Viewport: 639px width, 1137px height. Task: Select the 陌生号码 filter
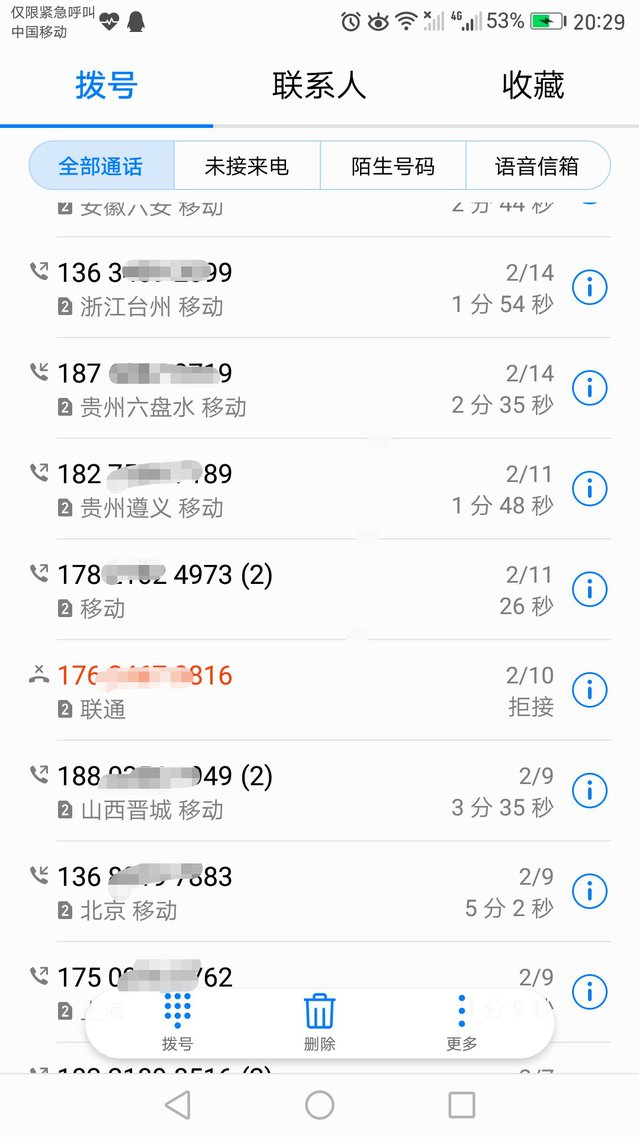393,166
